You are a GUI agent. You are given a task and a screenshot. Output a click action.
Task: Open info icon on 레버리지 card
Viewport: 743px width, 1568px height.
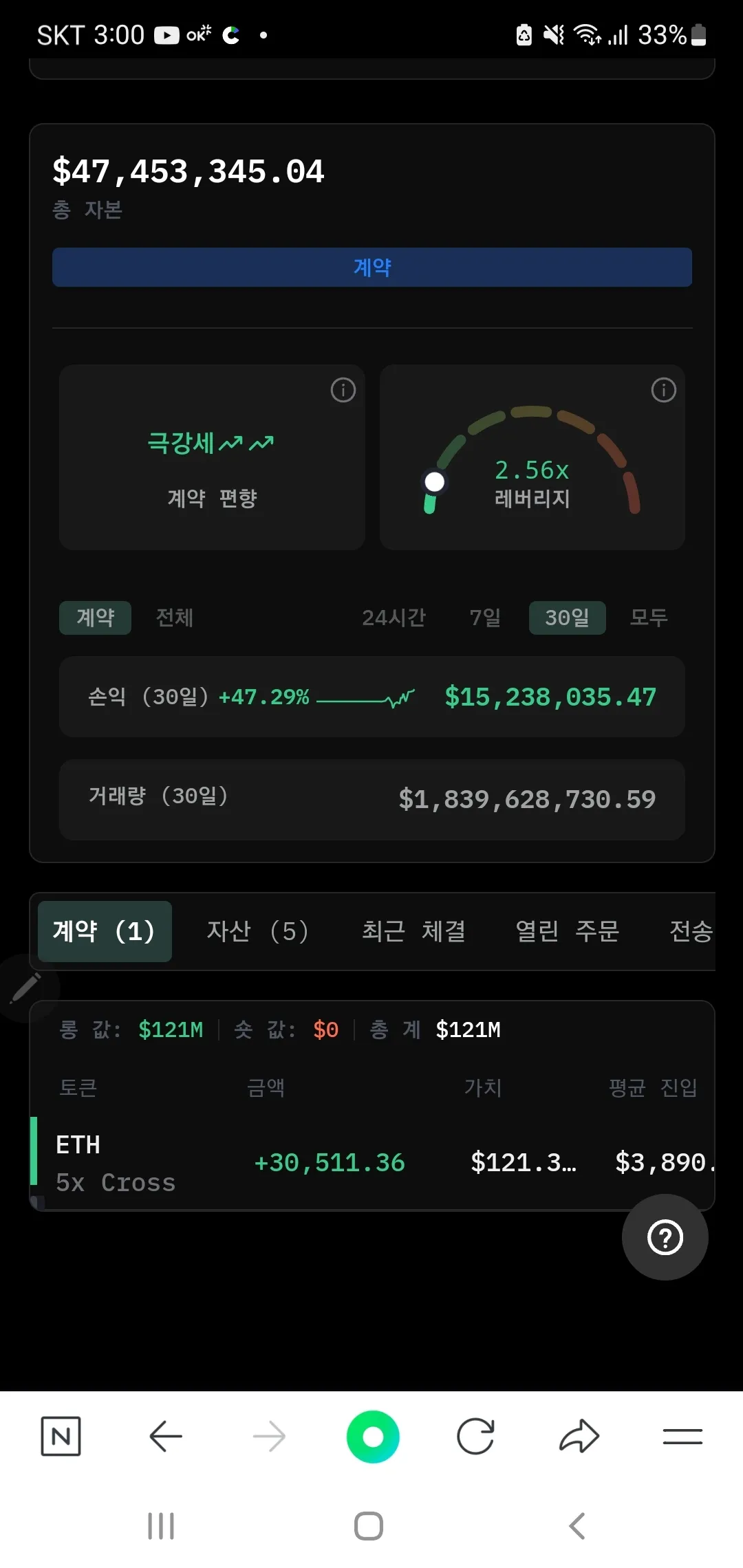[663, 390]
